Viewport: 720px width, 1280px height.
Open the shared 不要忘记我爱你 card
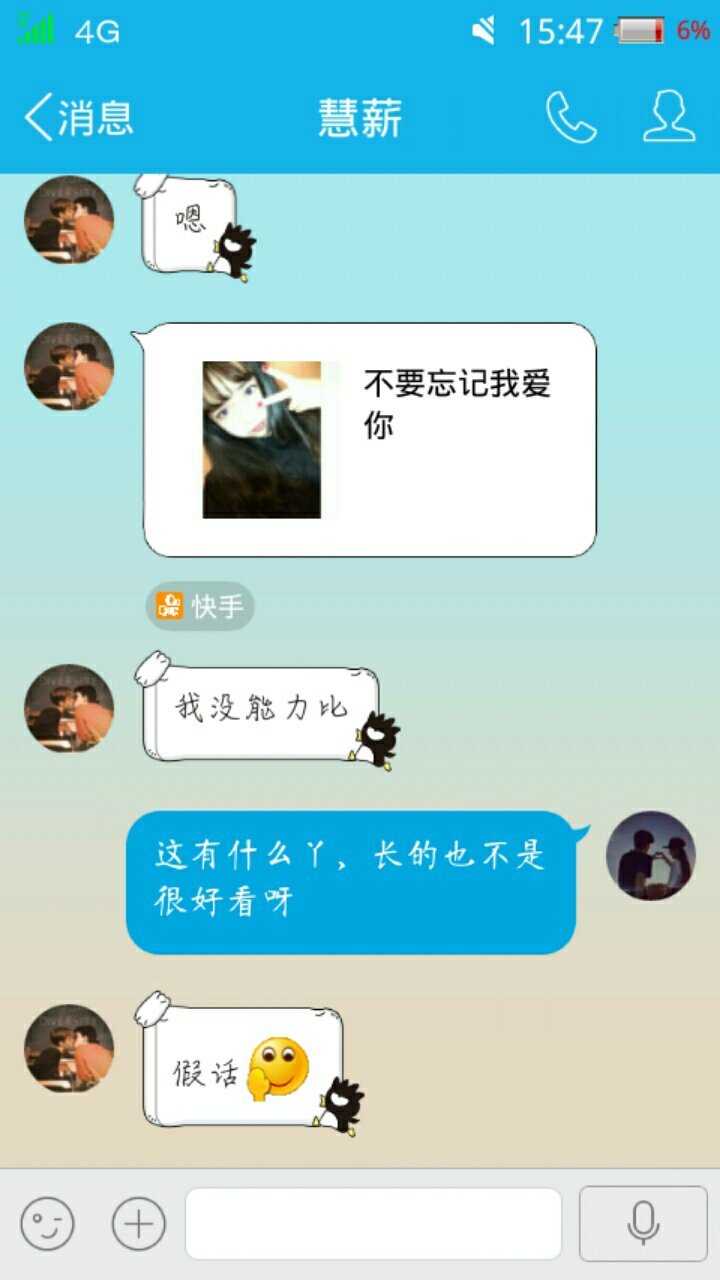[x=370, y=440]
